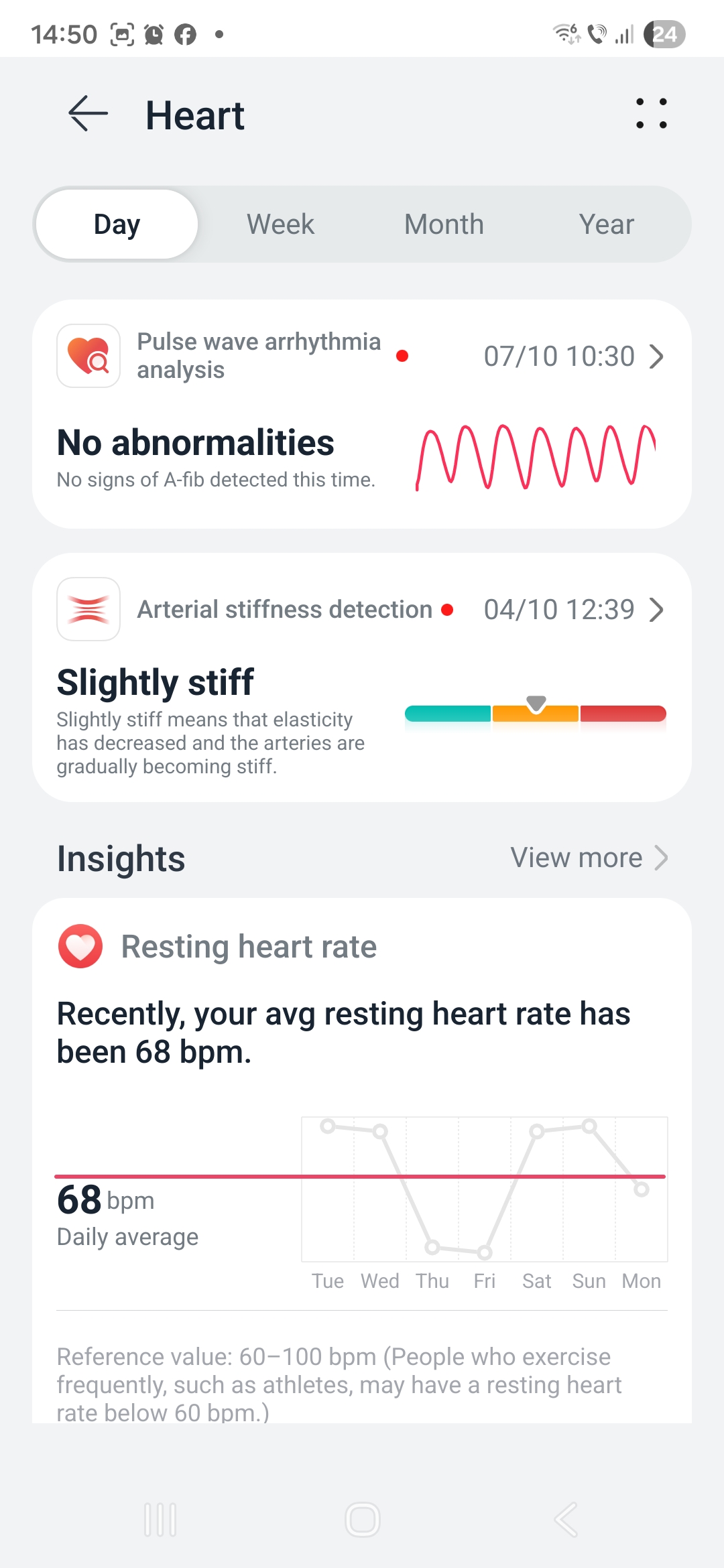Open the Pulse wave arrhythmia analysis card

click(362, 413)
